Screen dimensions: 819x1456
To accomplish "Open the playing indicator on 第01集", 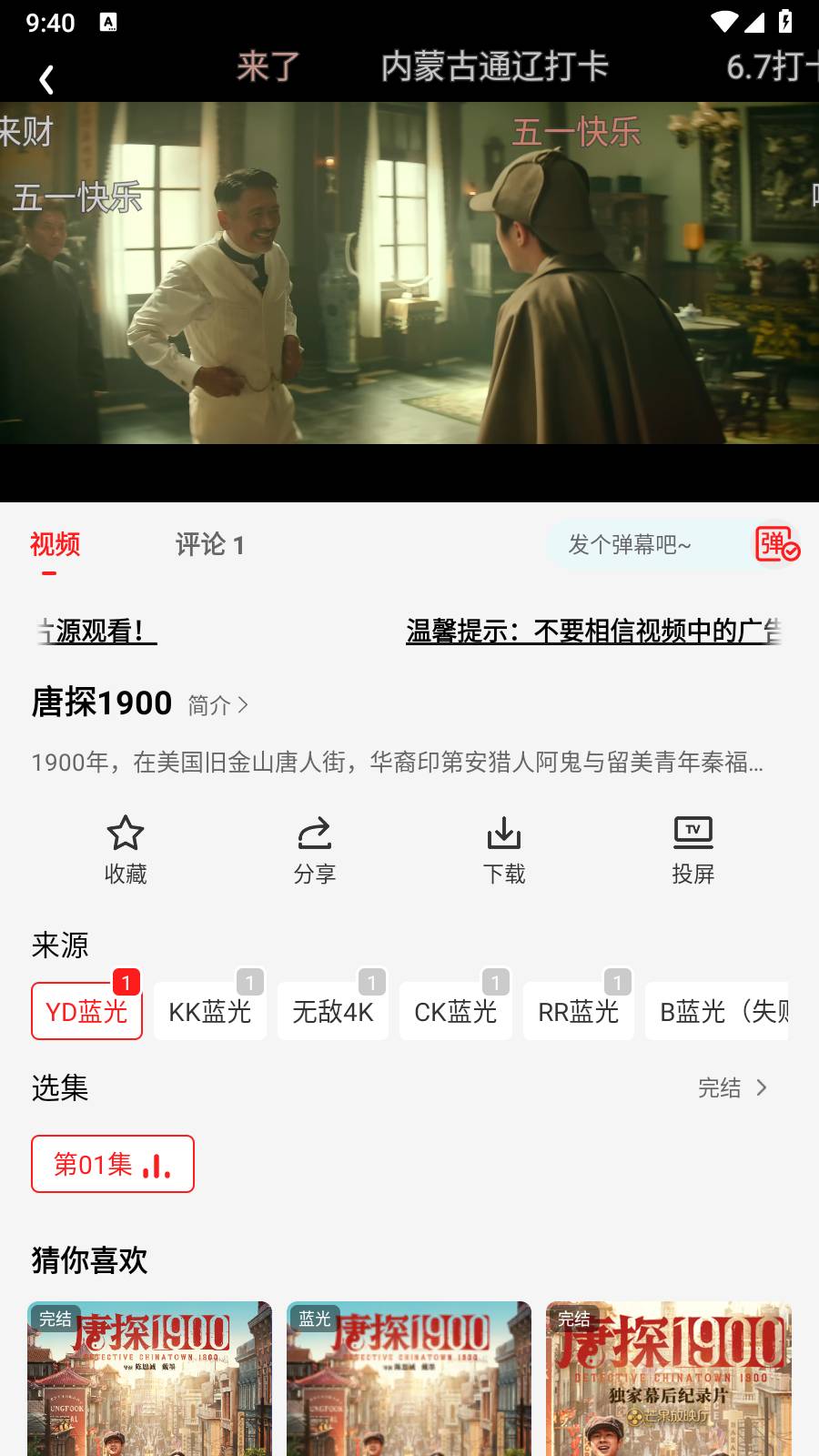I will [x=157, y=1164].
